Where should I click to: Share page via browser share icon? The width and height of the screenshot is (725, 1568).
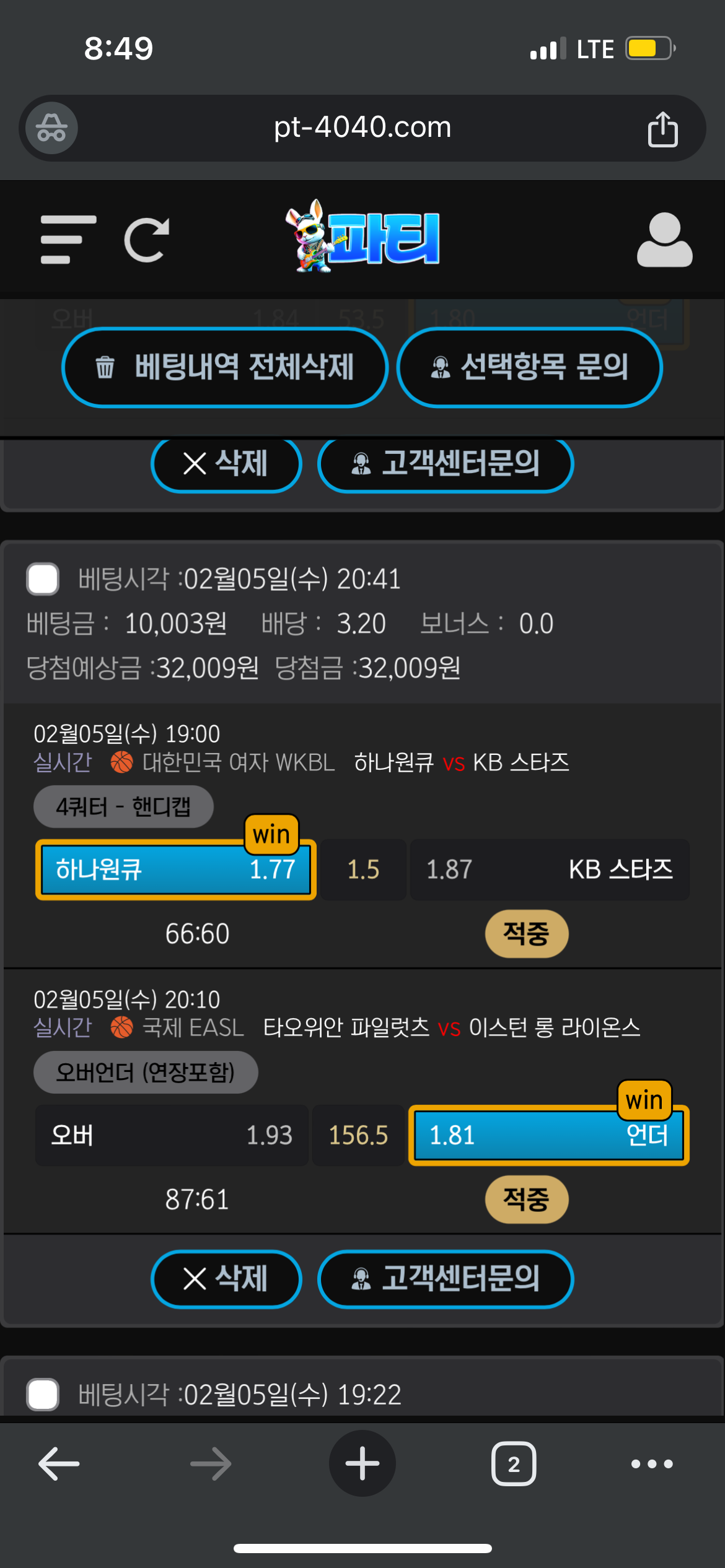click(x=662, y=129)
